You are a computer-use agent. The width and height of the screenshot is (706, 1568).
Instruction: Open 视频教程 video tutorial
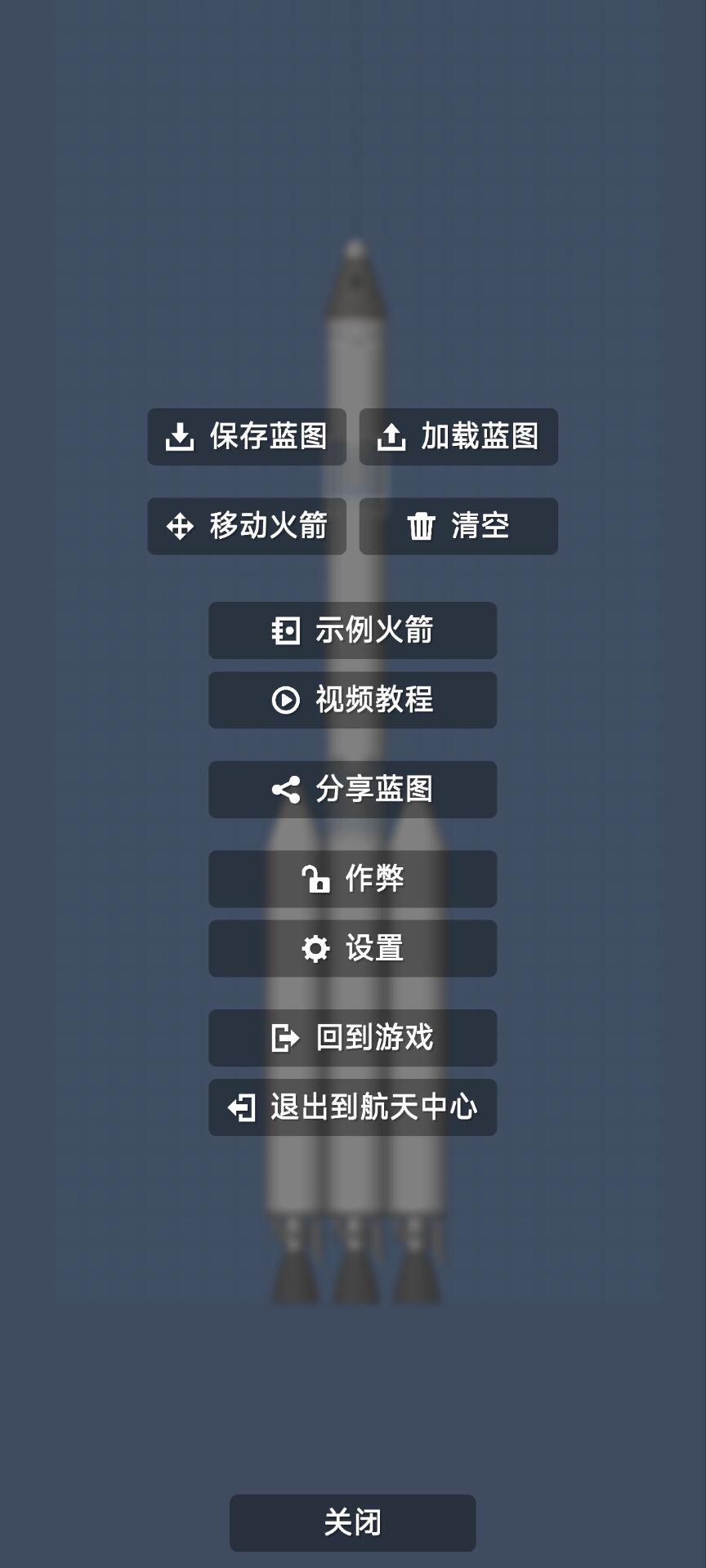(352, 700)
